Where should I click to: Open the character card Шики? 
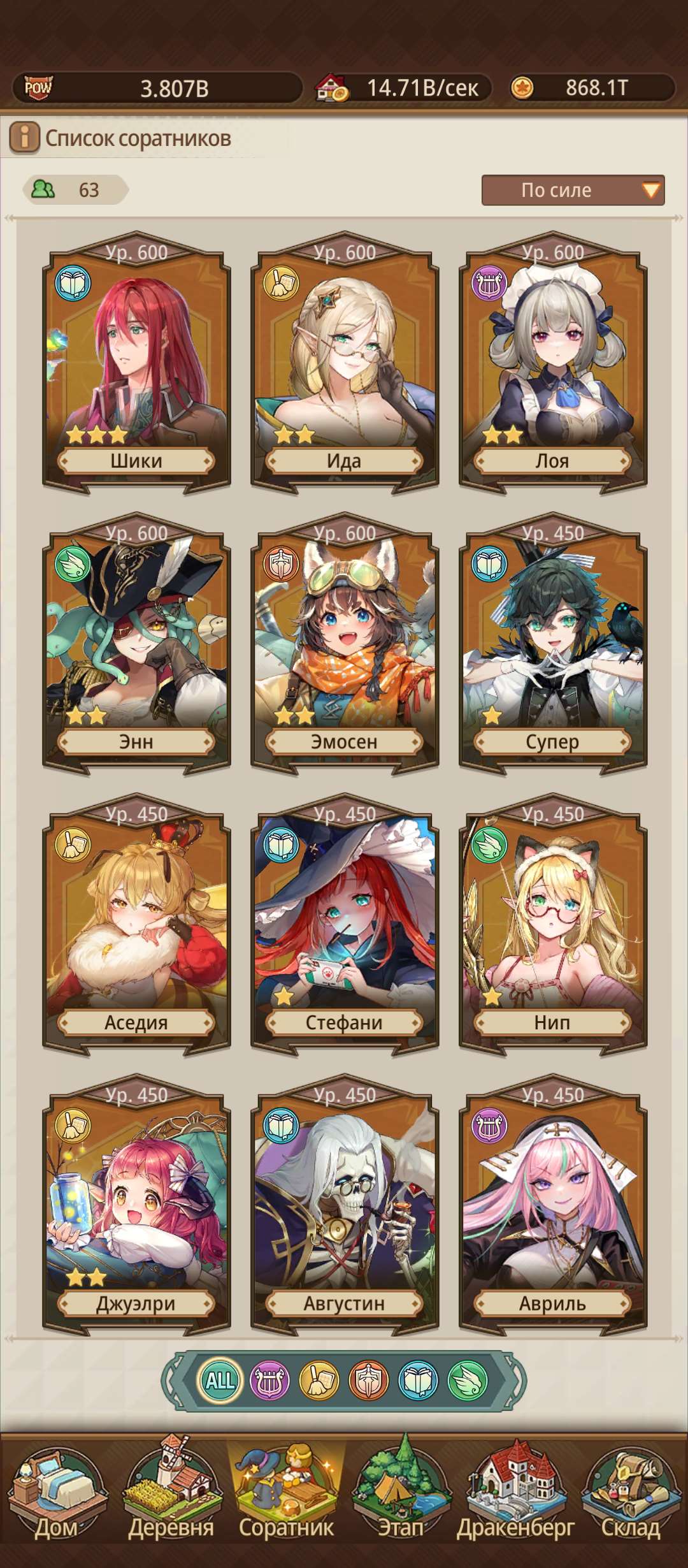pyautogui.click(x=136, y=363)
